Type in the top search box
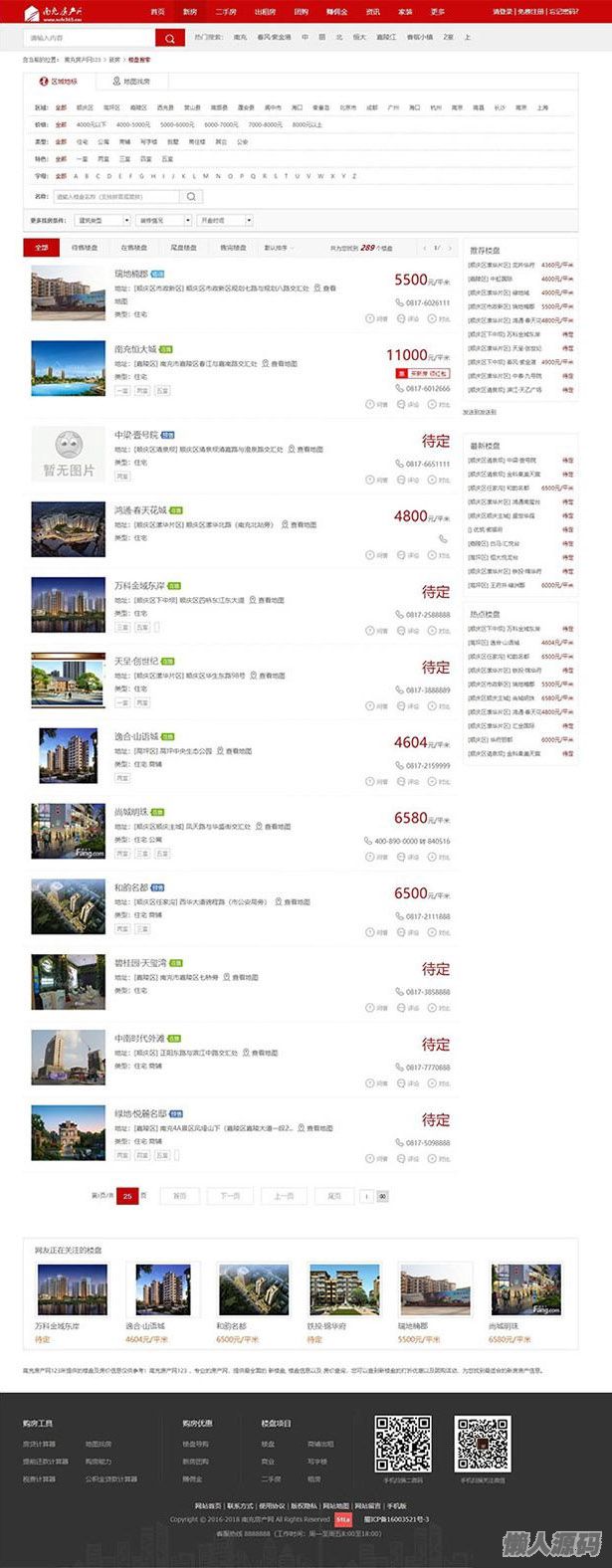Screen dimensions: 612x1568 click(x=90, y=39)
